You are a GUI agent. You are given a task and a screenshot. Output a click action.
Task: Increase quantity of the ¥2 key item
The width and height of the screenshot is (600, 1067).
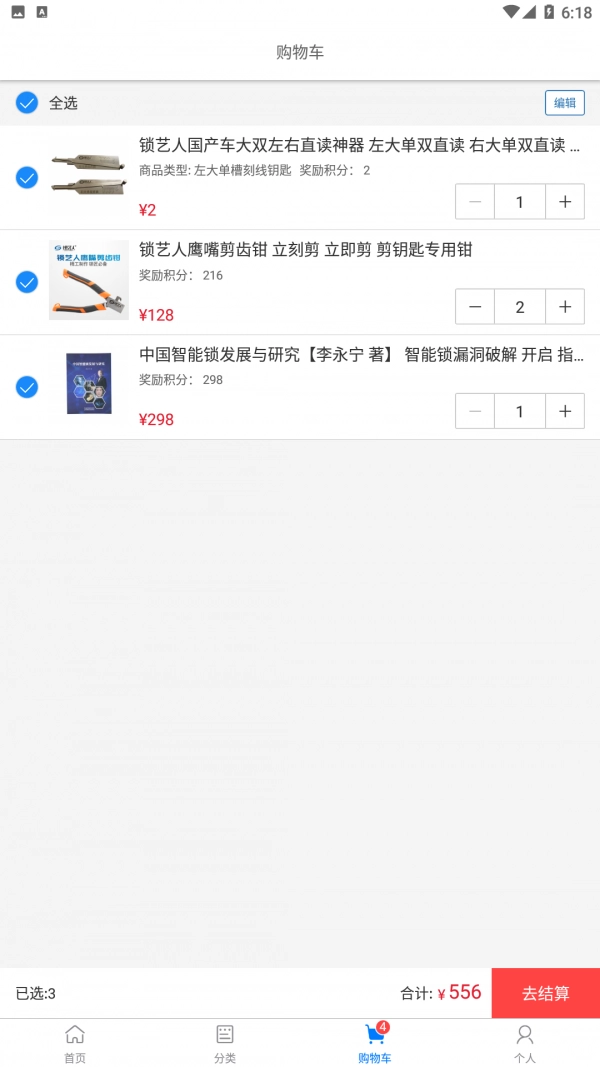(x=565, y=202)
